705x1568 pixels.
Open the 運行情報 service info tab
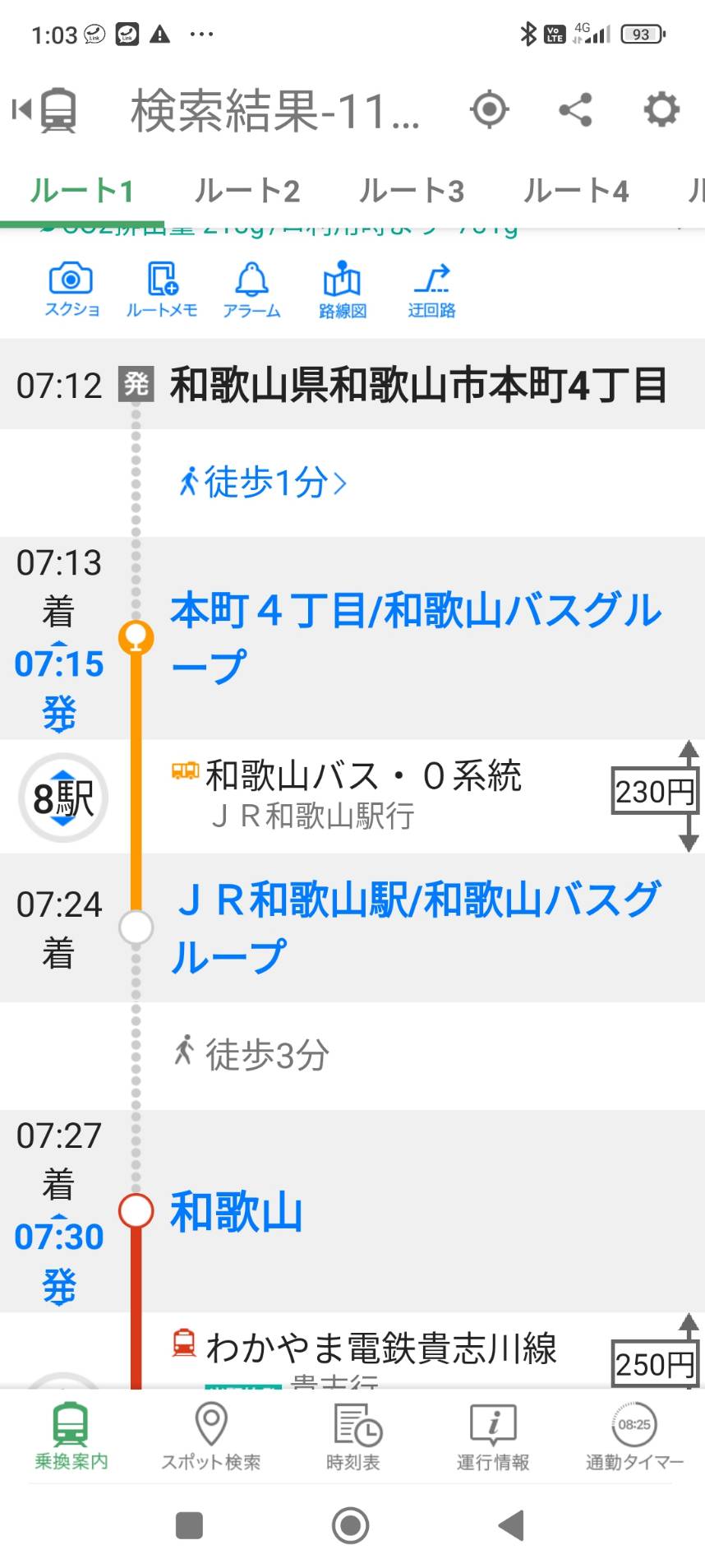(493, 1436)
